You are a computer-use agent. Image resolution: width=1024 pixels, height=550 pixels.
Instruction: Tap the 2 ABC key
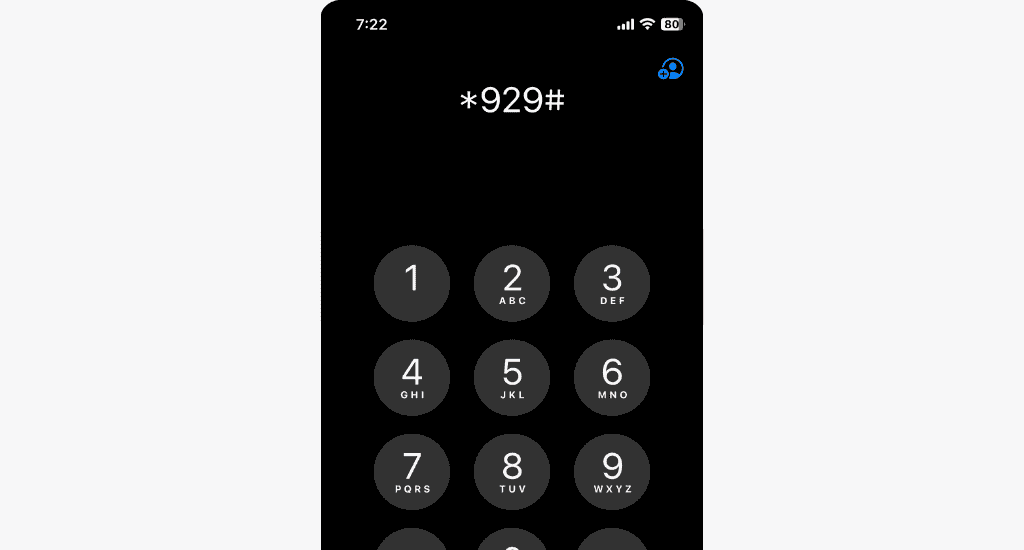click(x=512, y=283)
